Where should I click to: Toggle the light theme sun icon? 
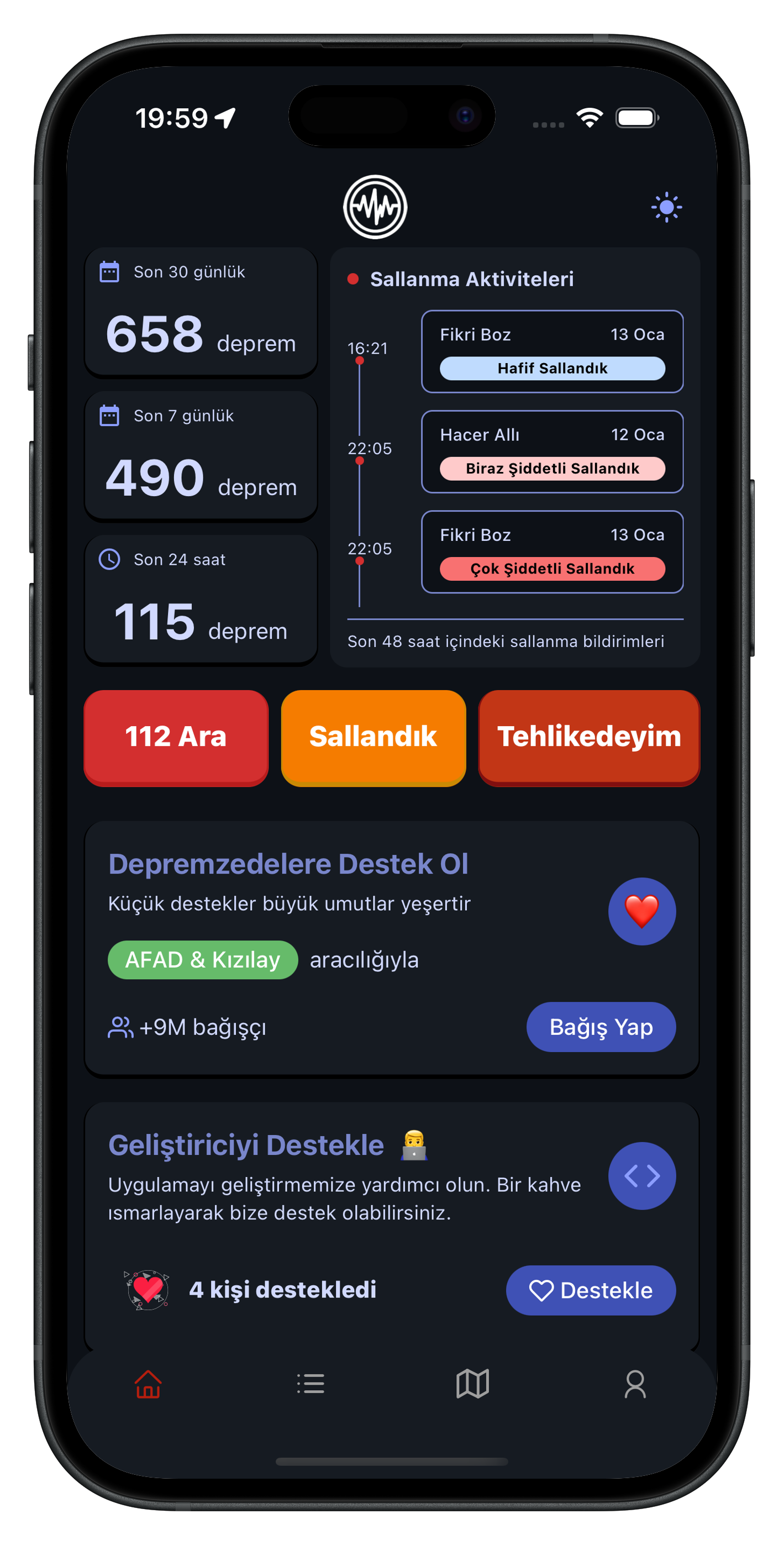tap(666, 208)
